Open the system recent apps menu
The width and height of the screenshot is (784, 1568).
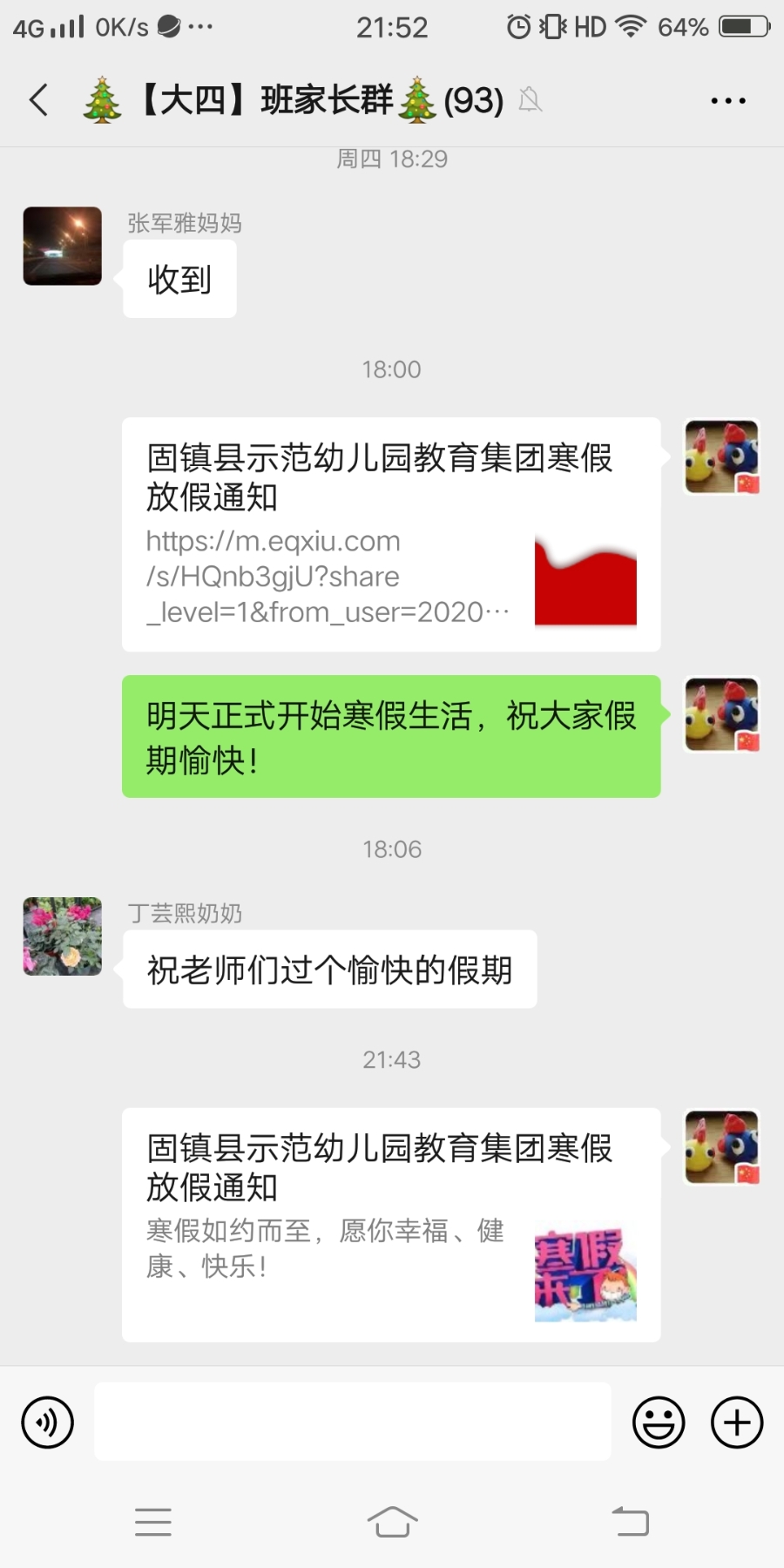pyautogui.click(x=153, y=1522)
